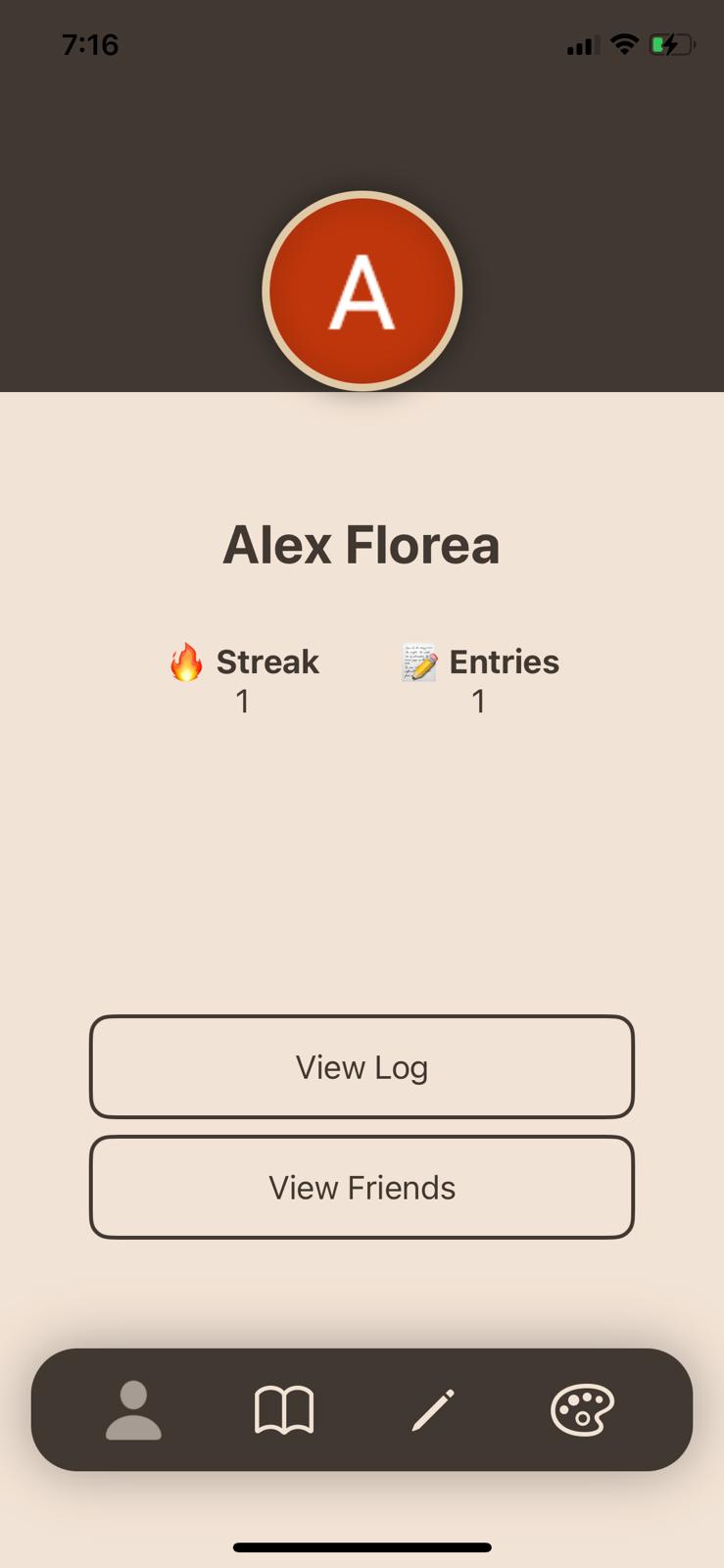Screen dimensions: 724x1568
Task: Tap View Friends
Action: pos(362,1187)
